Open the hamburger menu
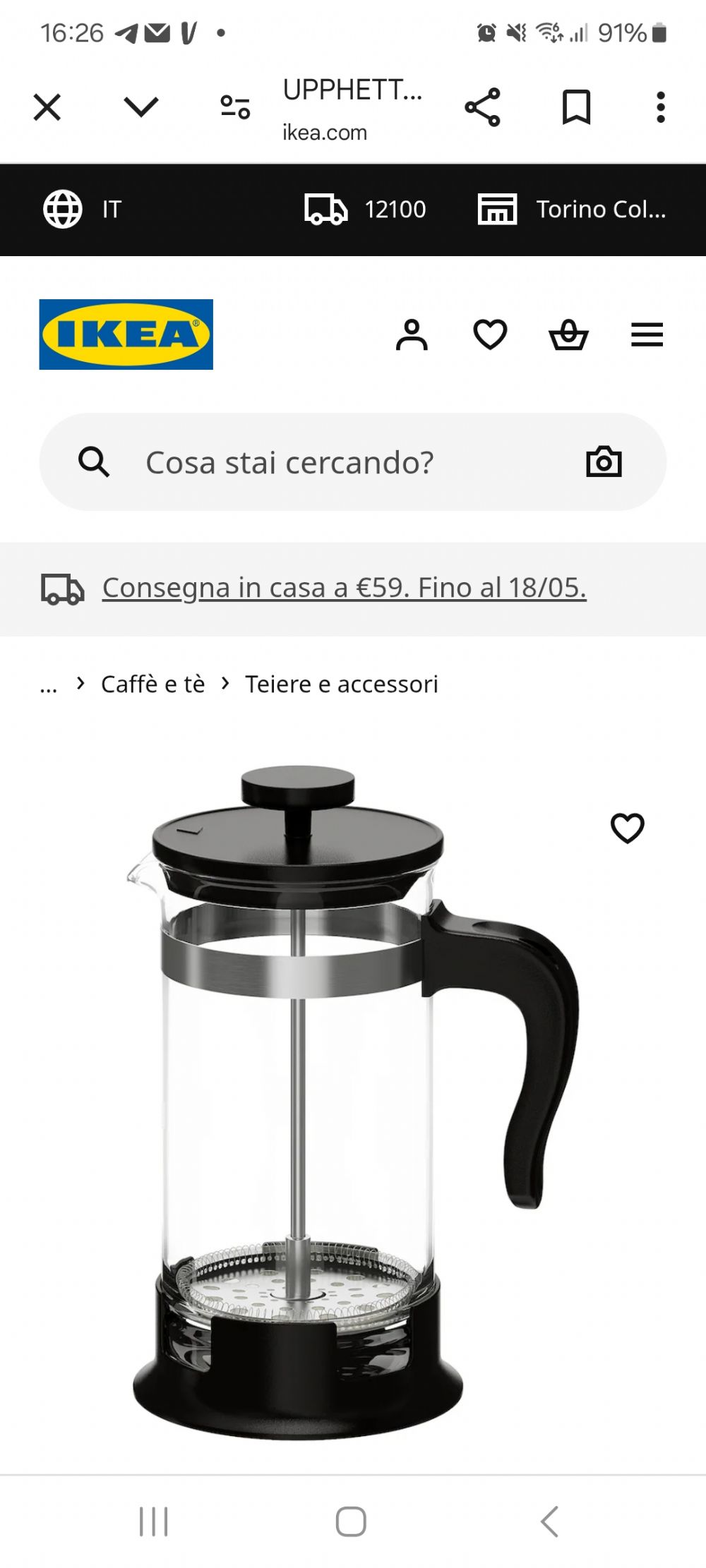This screenshot has height=1568, width=706. 647,334
